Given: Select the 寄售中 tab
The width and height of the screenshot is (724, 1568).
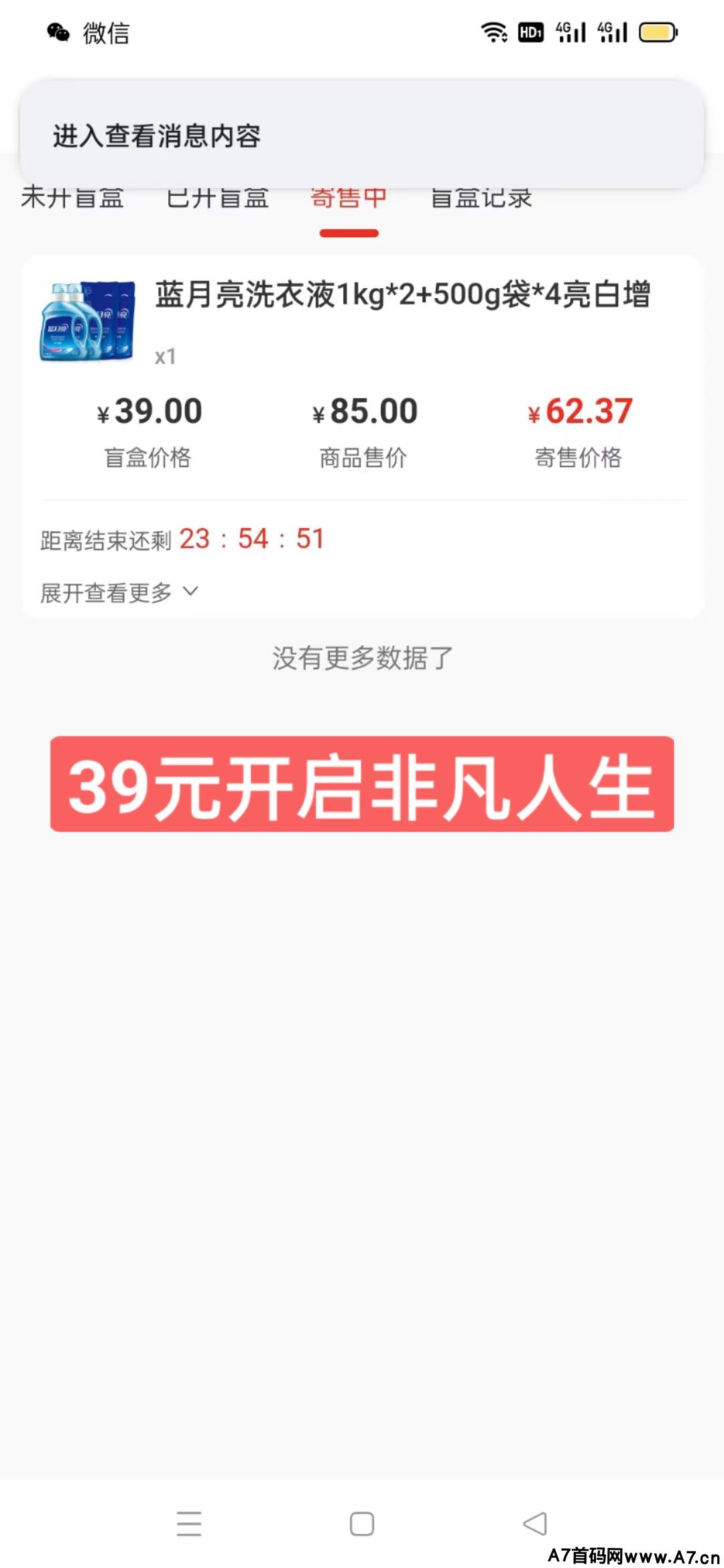Looking at the screenshot, I should click(x=349, y=198).
